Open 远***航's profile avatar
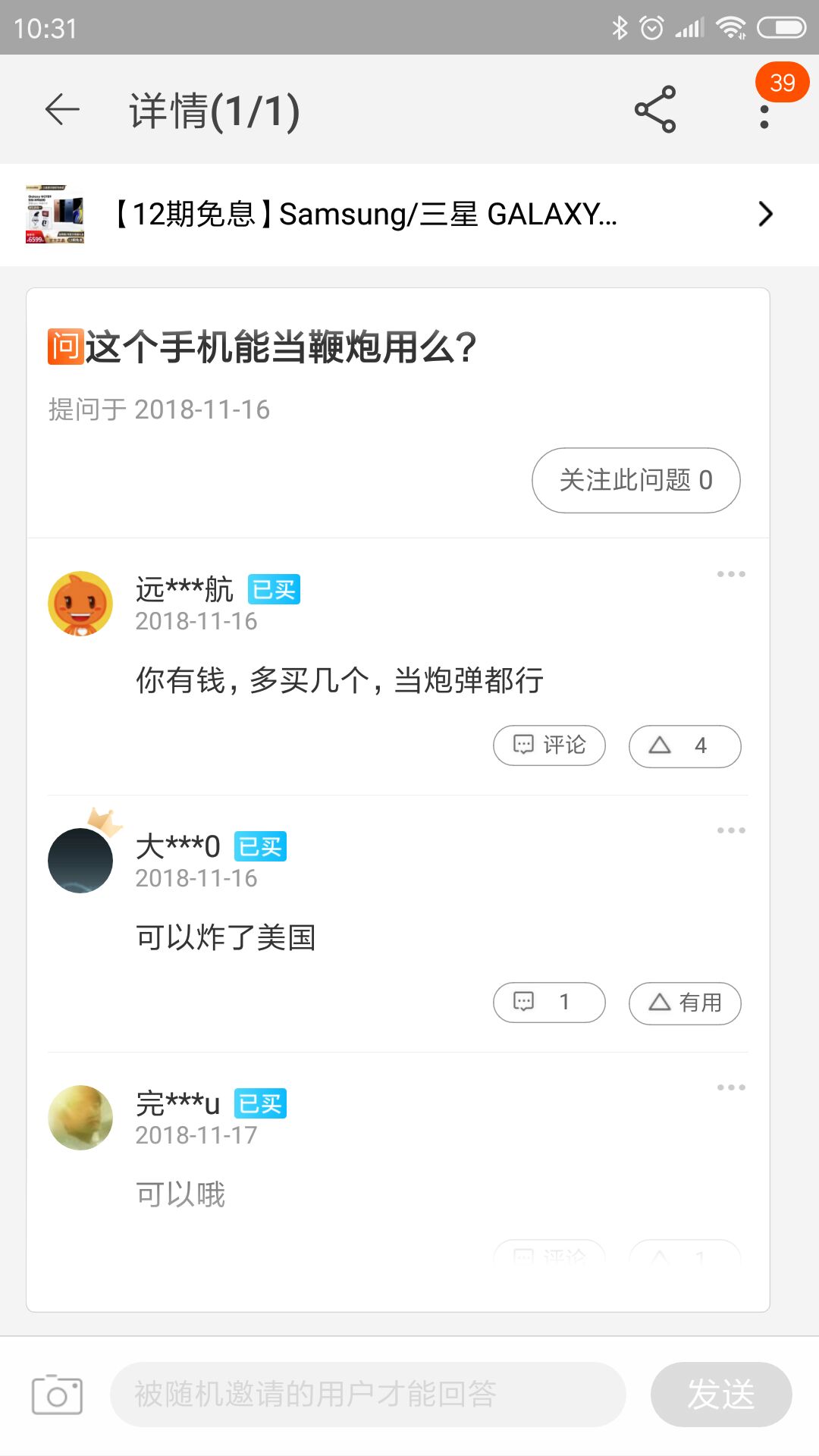 coord(80,604)
